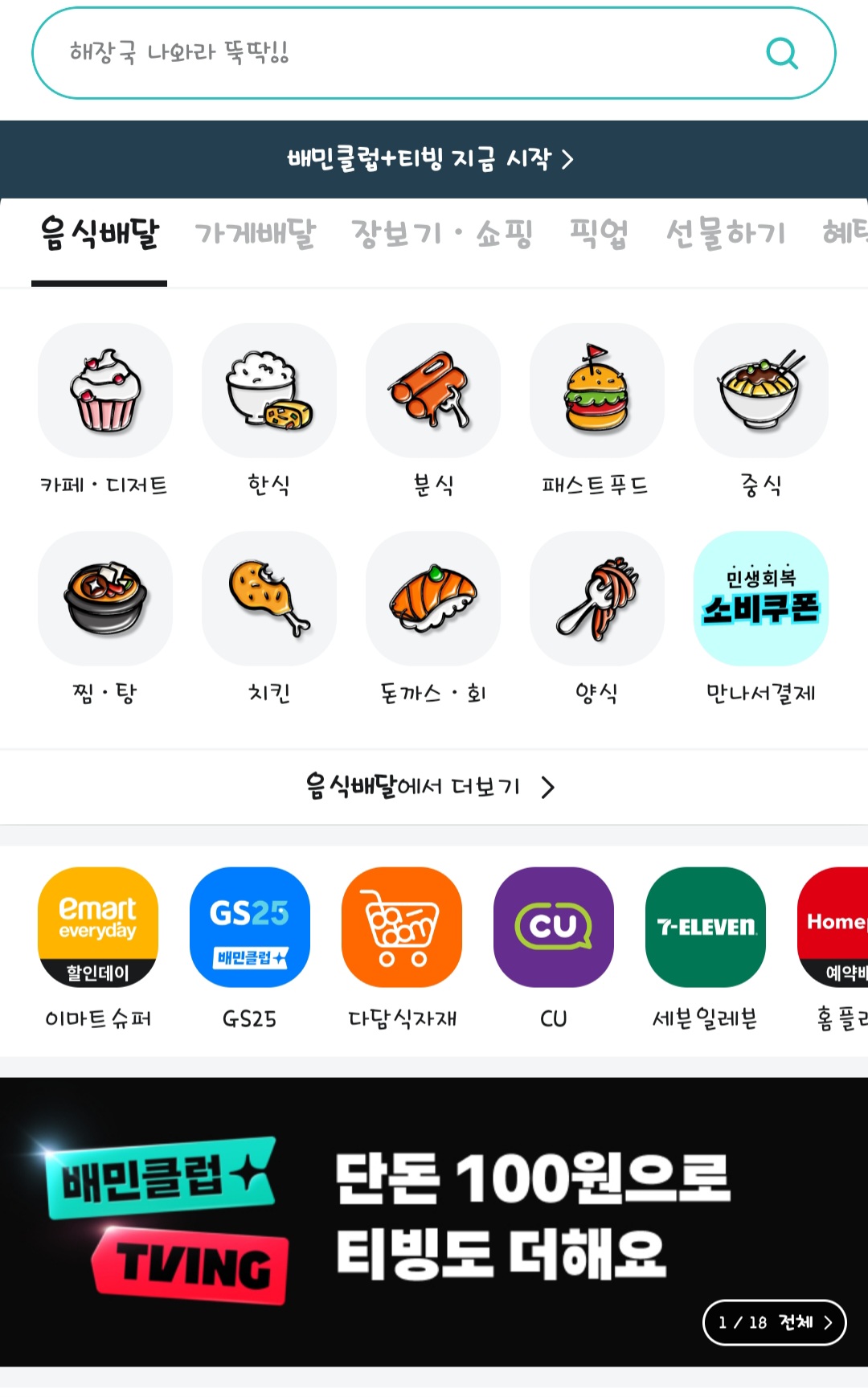Viewport: 868px width, 1397px height.
Task: Select the 한식 category icon
Action: click(x=269, y=391)
